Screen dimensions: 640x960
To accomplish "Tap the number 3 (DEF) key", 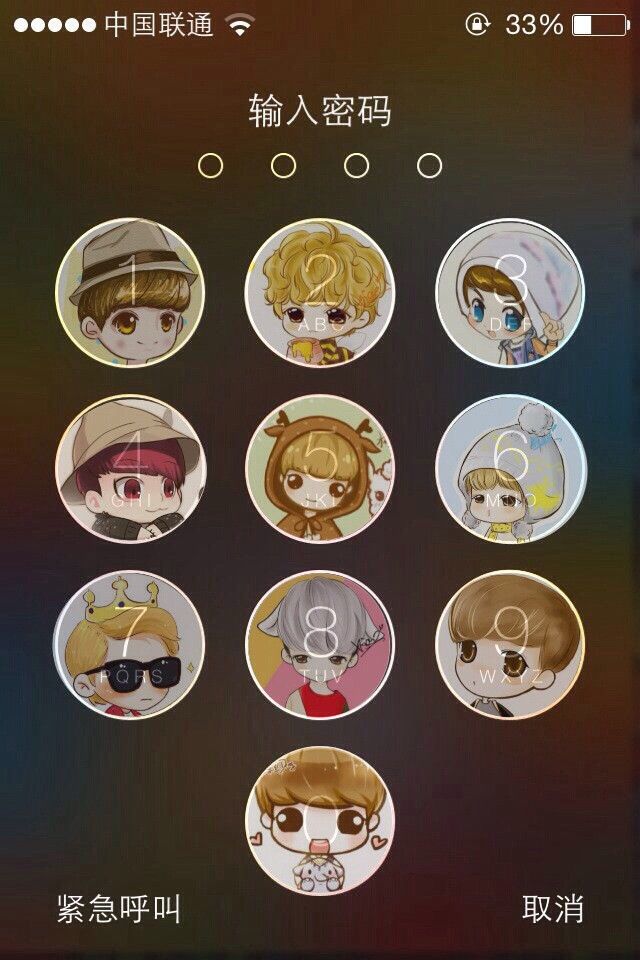I will [x=510, y=293].
